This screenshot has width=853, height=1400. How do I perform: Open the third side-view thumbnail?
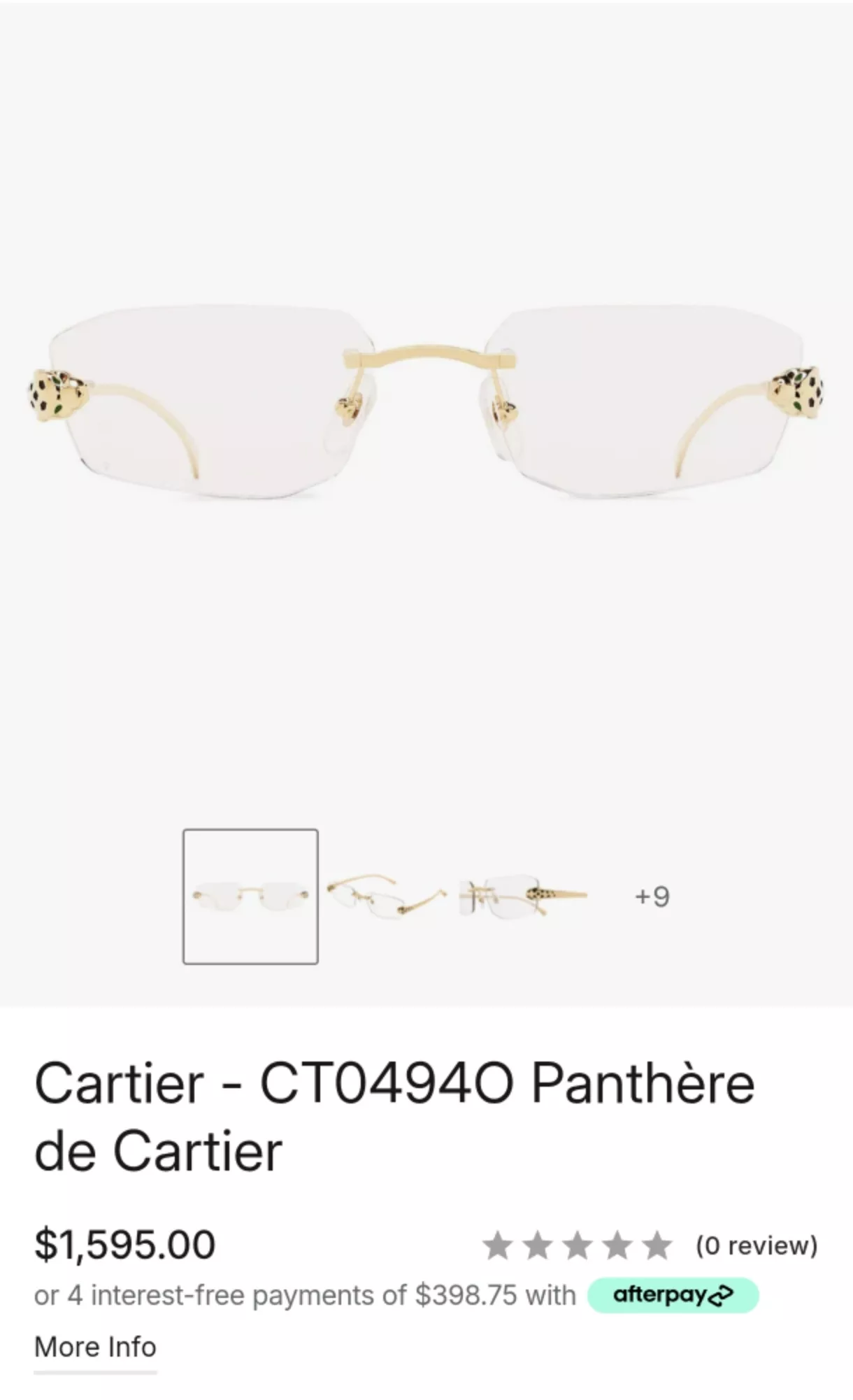523,897
